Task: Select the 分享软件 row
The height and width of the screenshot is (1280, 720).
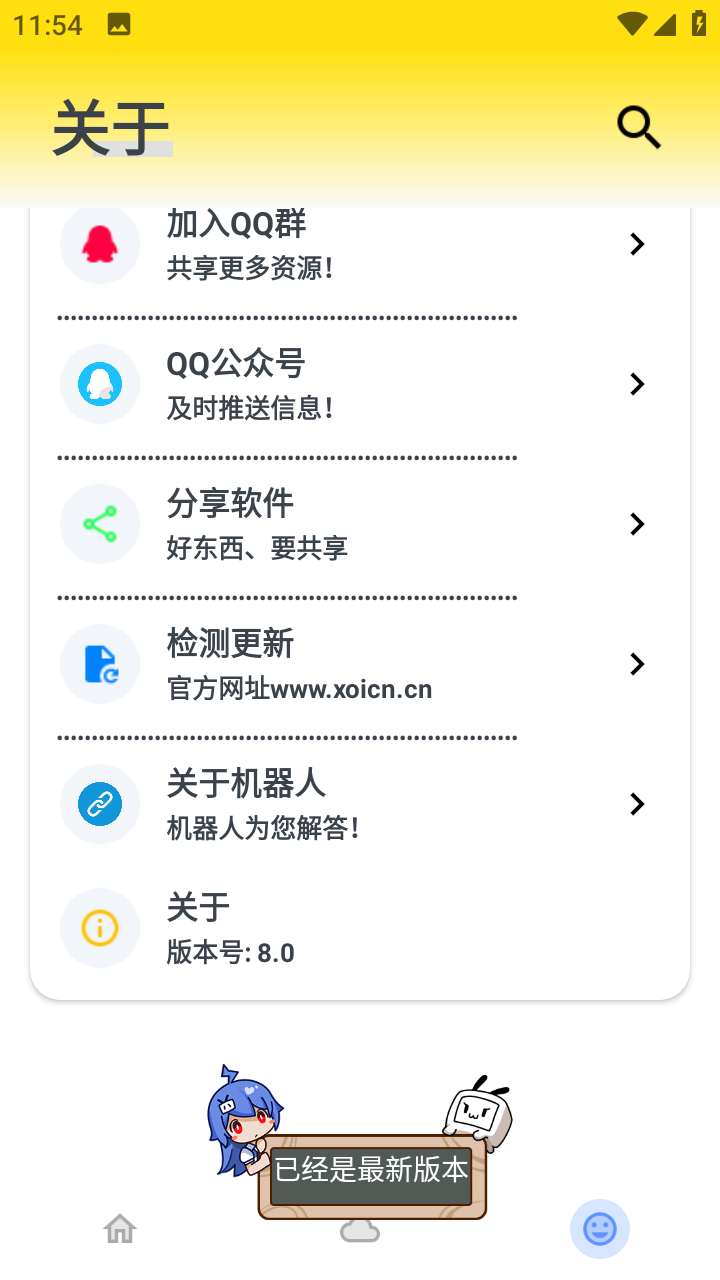Action: coord(360,524)
